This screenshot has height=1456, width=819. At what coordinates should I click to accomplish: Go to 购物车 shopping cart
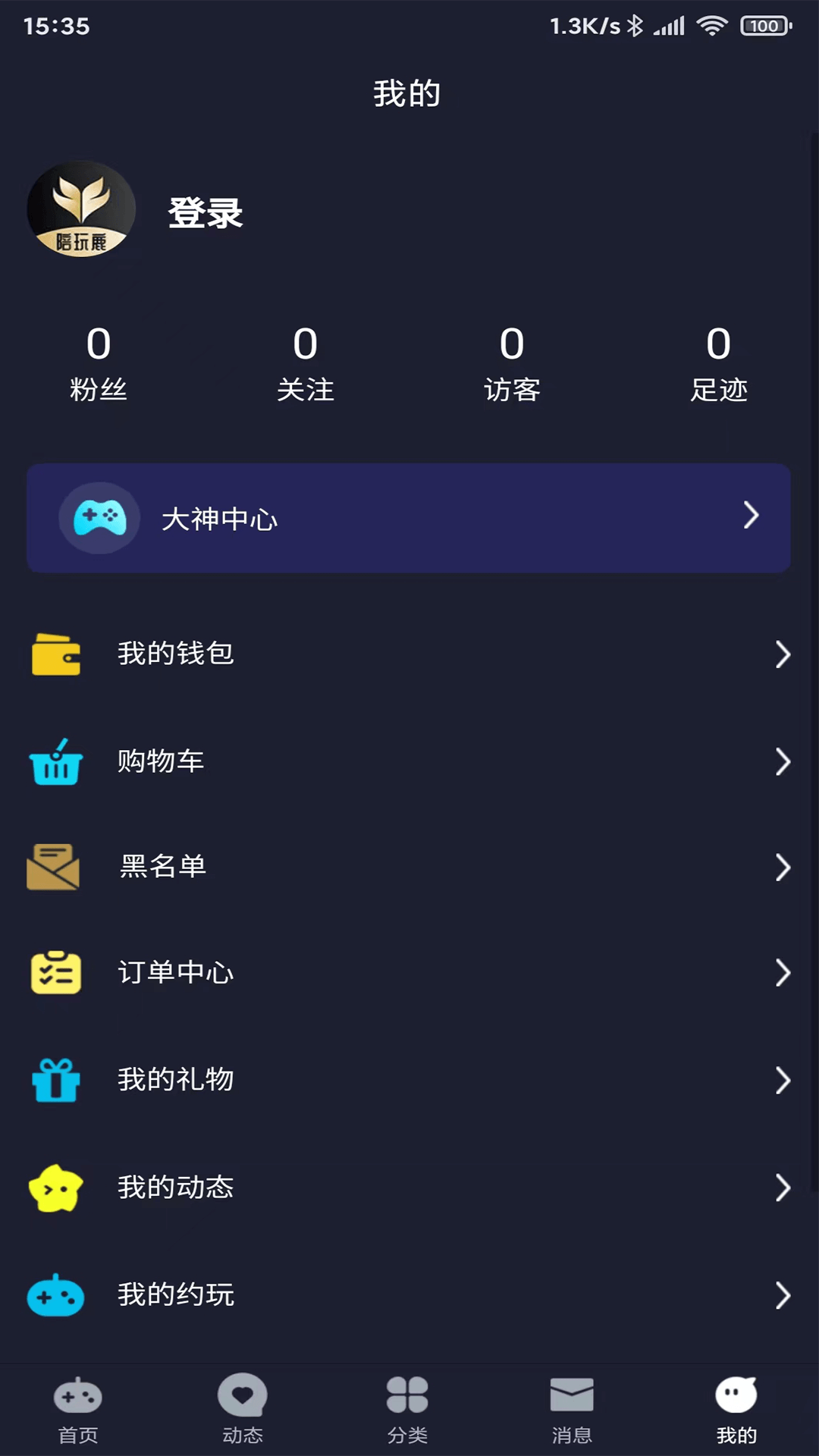click(x=409, y=761)
